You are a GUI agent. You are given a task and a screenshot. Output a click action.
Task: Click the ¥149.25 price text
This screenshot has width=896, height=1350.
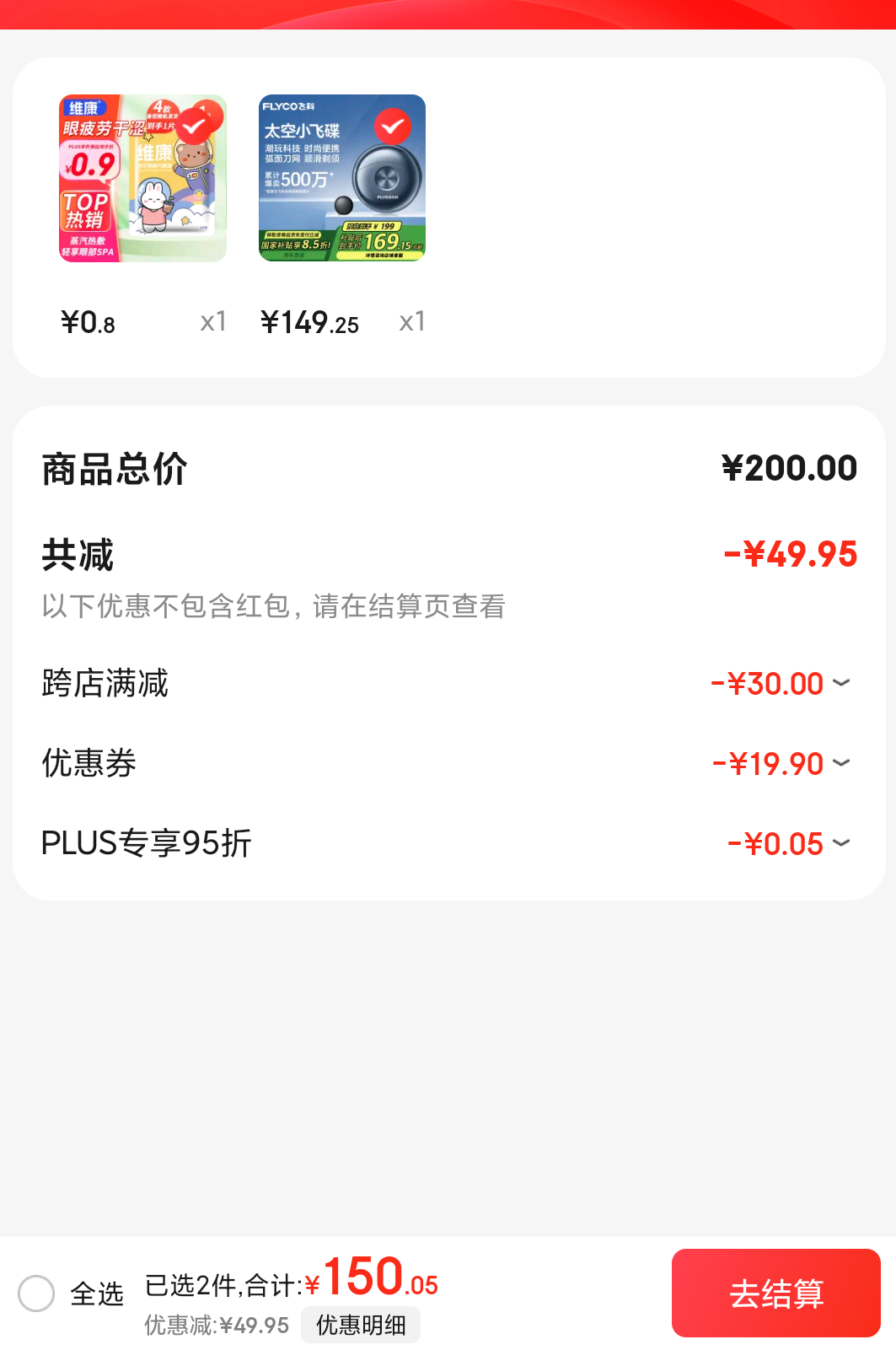(x=309, y=320)
